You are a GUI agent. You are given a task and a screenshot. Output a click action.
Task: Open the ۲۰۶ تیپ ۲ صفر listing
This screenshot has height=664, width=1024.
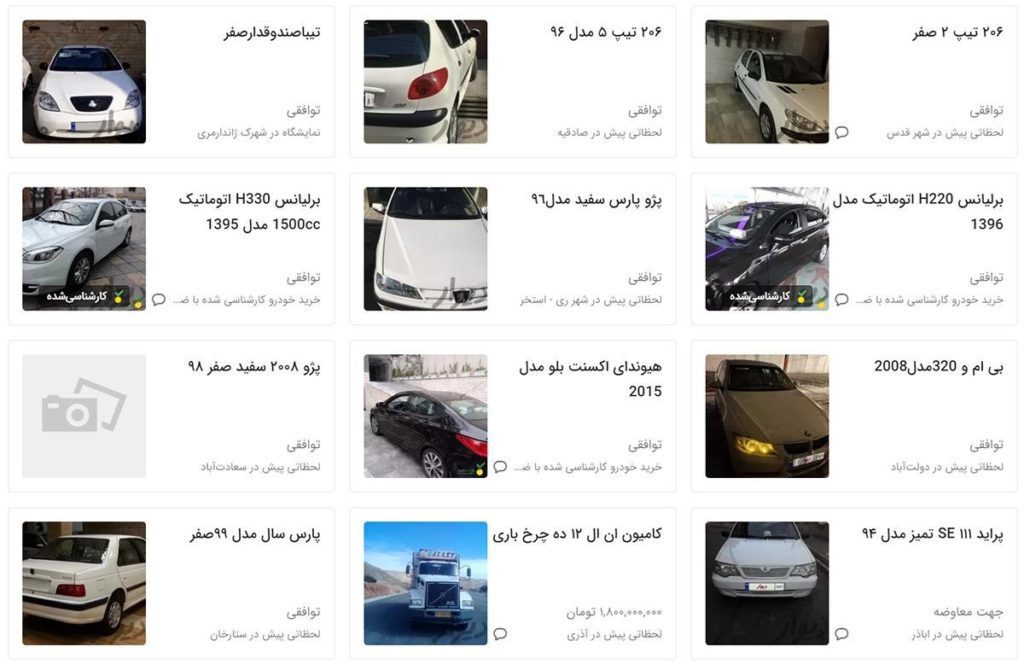pyautogui.click(x=957, y=32)
